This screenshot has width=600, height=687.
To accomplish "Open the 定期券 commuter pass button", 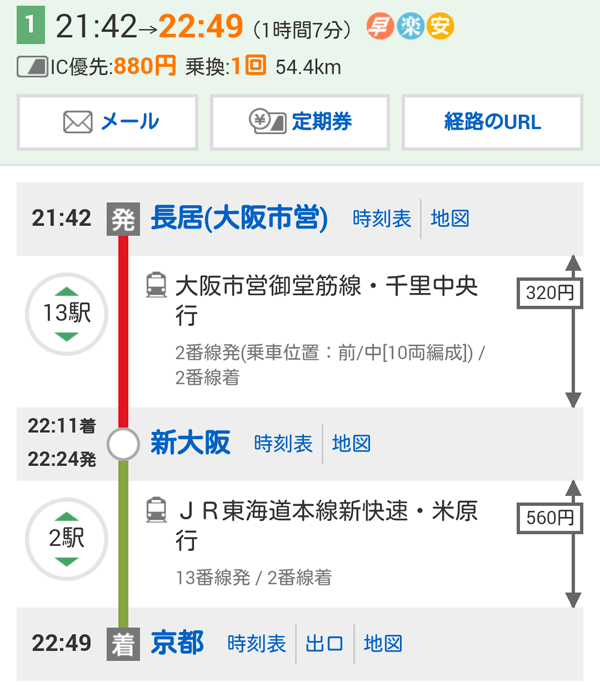I will click(x=300, y=122).
